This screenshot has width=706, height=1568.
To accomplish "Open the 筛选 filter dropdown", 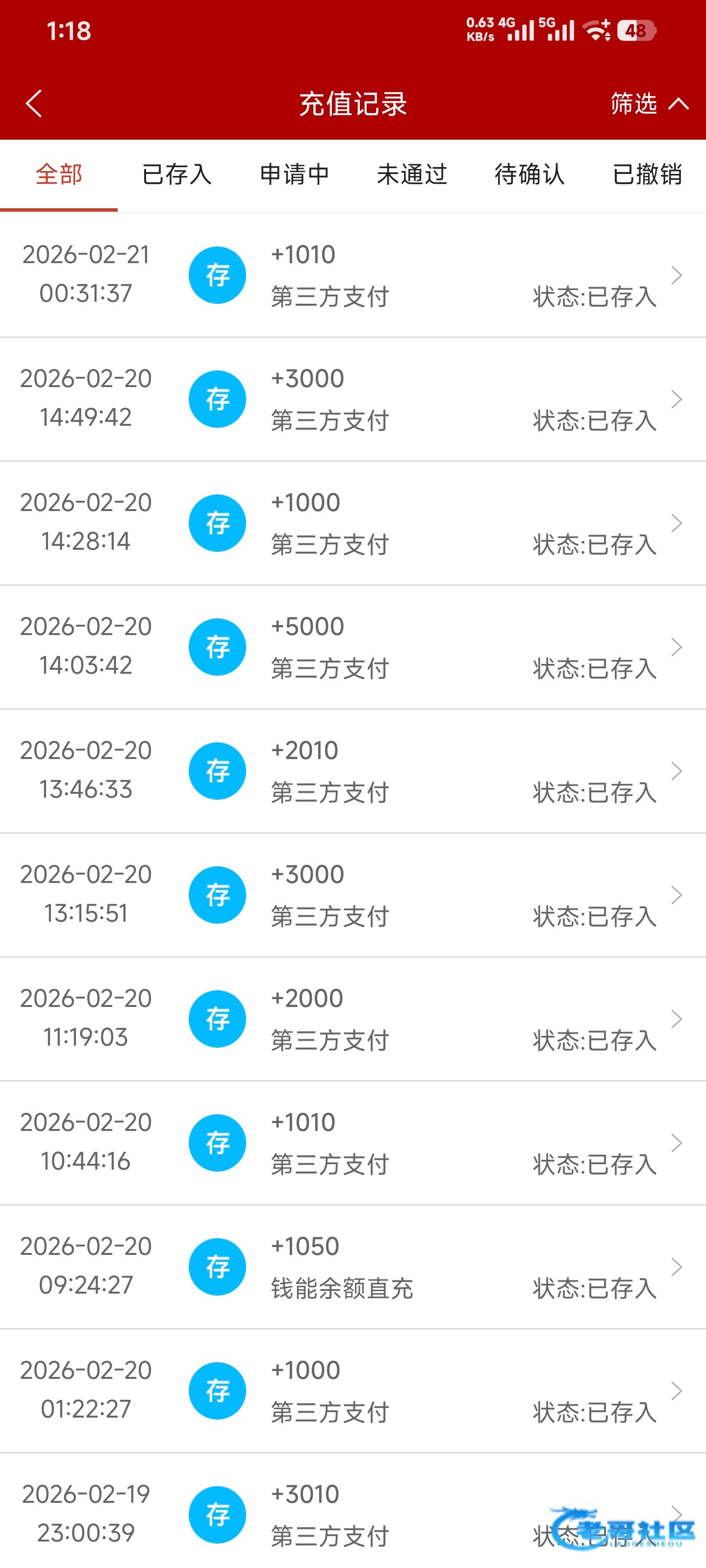I will coord(648,103).
